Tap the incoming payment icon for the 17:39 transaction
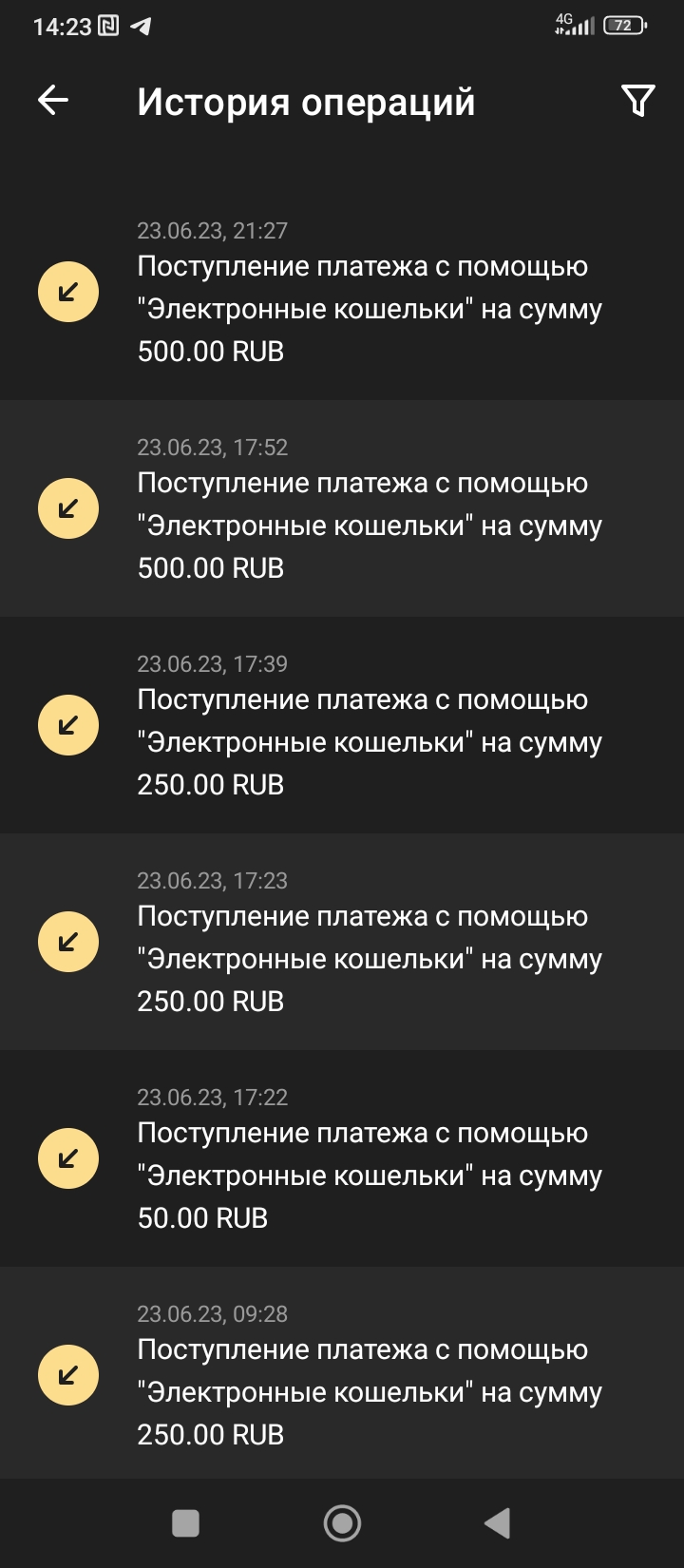Viewport: 684px width, 1568px height. (67, 724)
